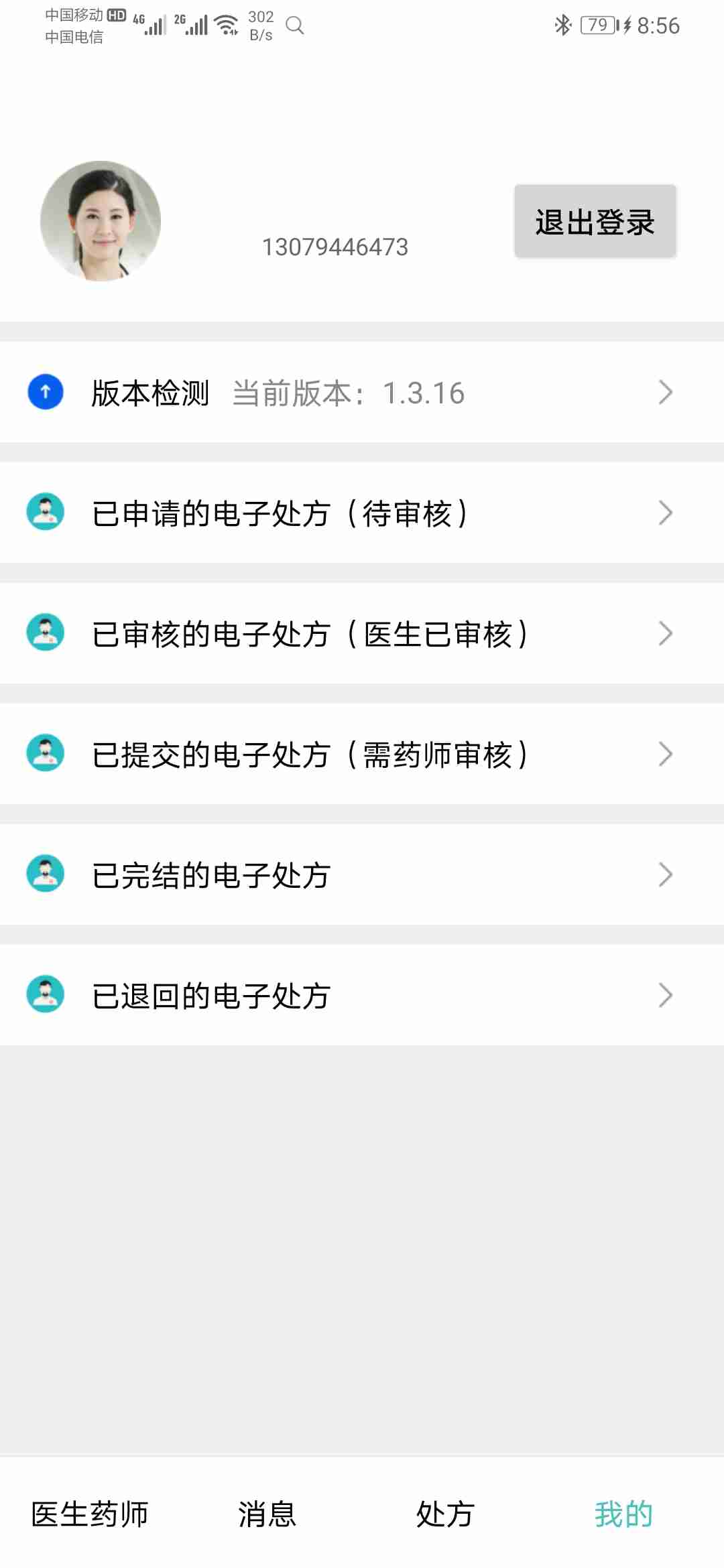Image resolution: width=724 pixels, height=1568 pixels.
Task: Show 已完结的电子处方 list
Action: pyautogui.click(x=362, y=875)
